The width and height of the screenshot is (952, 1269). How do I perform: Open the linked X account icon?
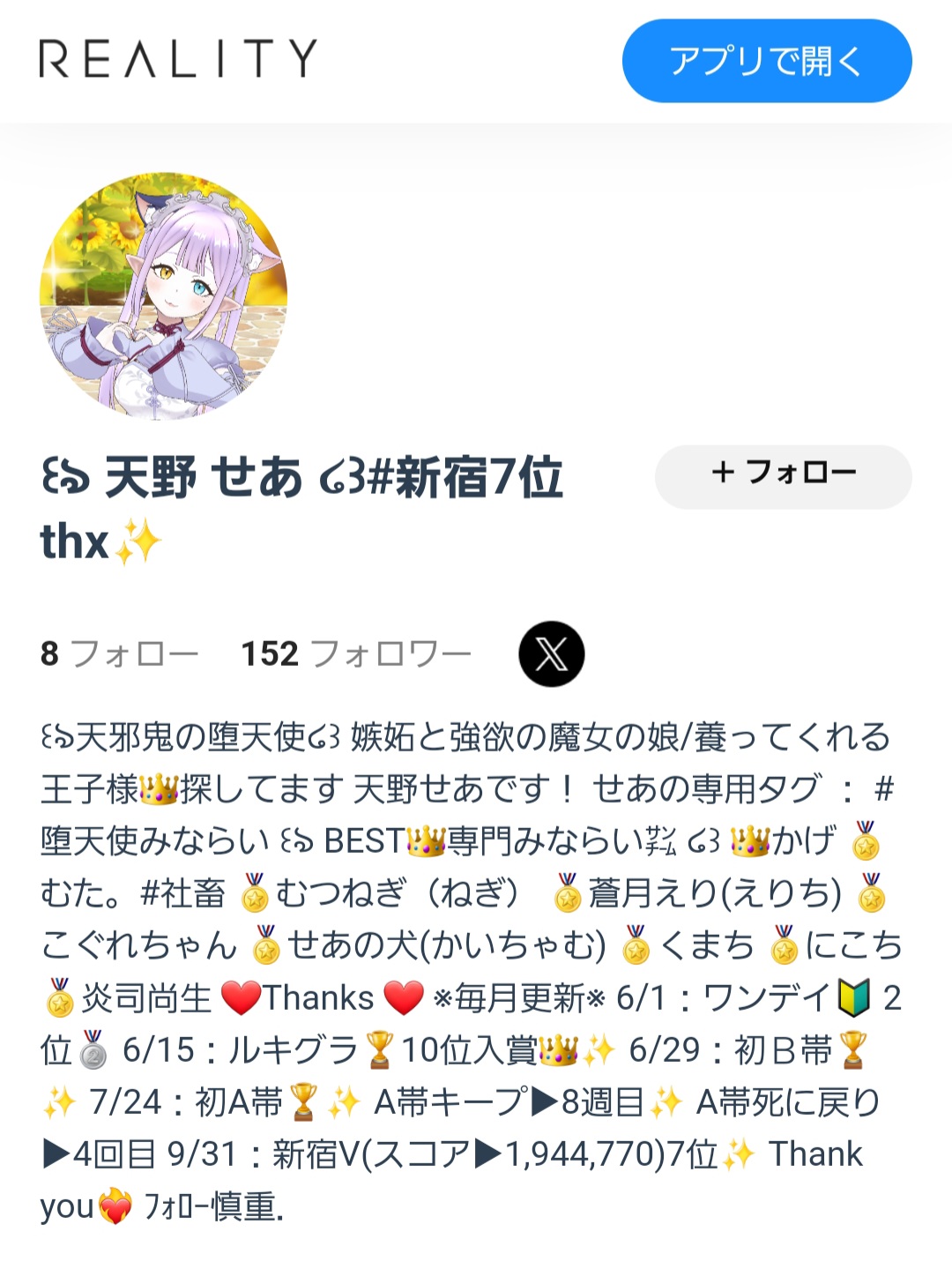click(552, 654)
